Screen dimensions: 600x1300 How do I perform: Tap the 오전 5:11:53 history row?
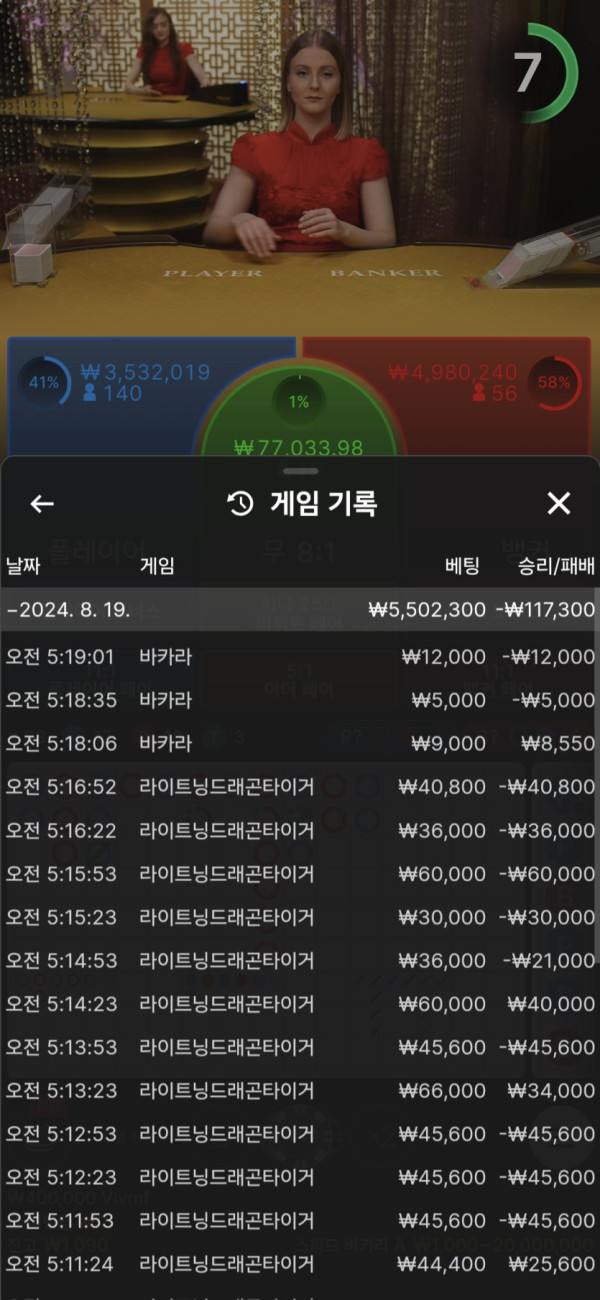(x=300, y=1221)
